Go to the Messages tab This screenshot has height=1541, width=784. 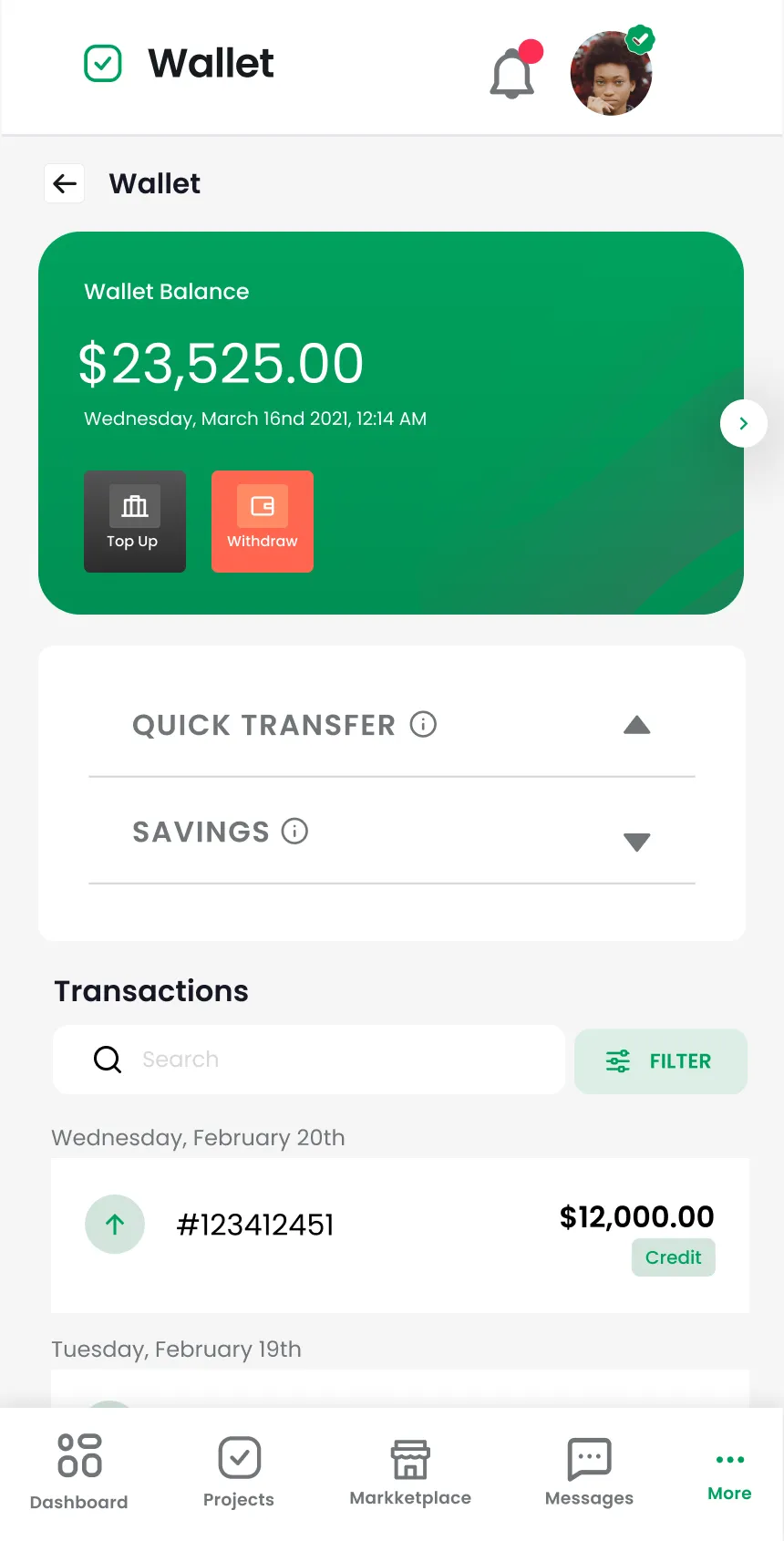pyautogui.click(x=589, y=1471)
